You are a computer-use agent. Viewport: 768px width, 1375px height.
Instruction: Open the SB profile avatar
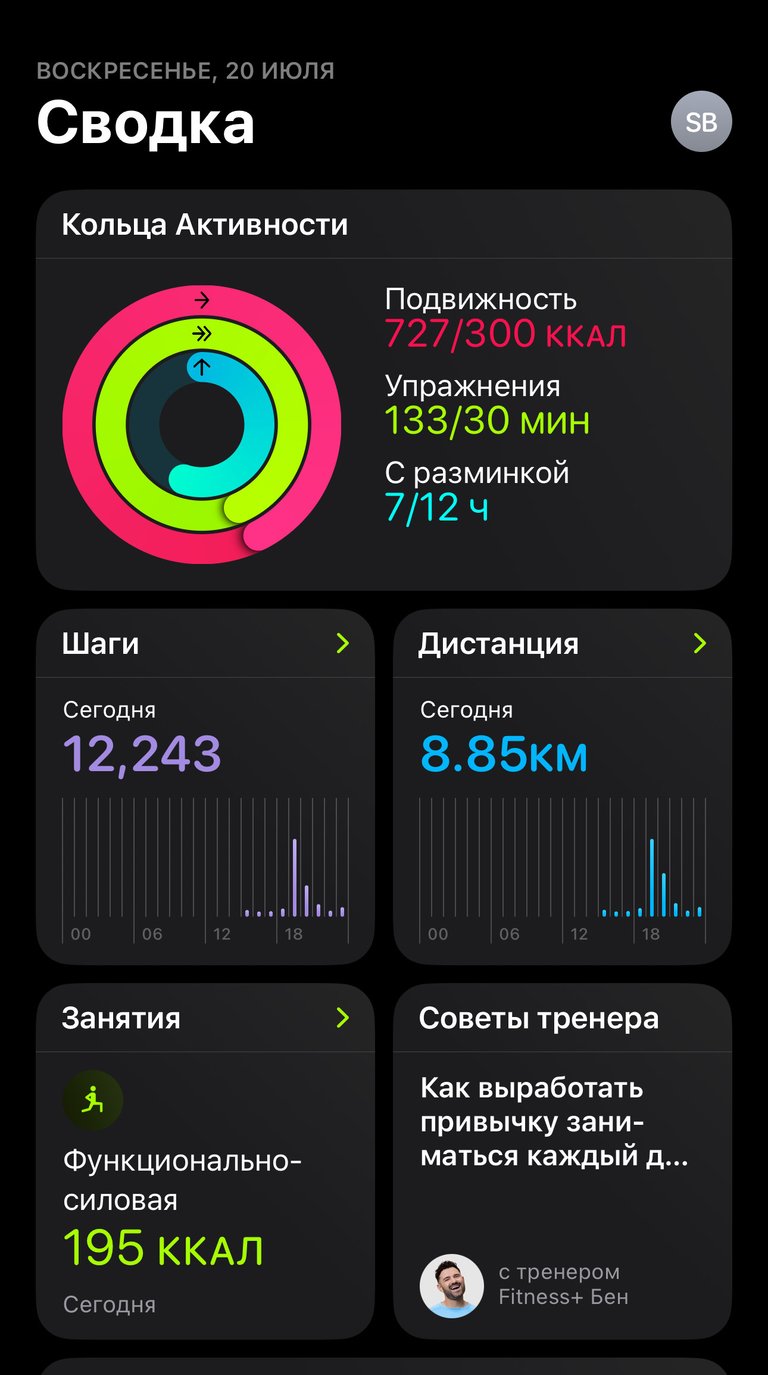[701, 121]
